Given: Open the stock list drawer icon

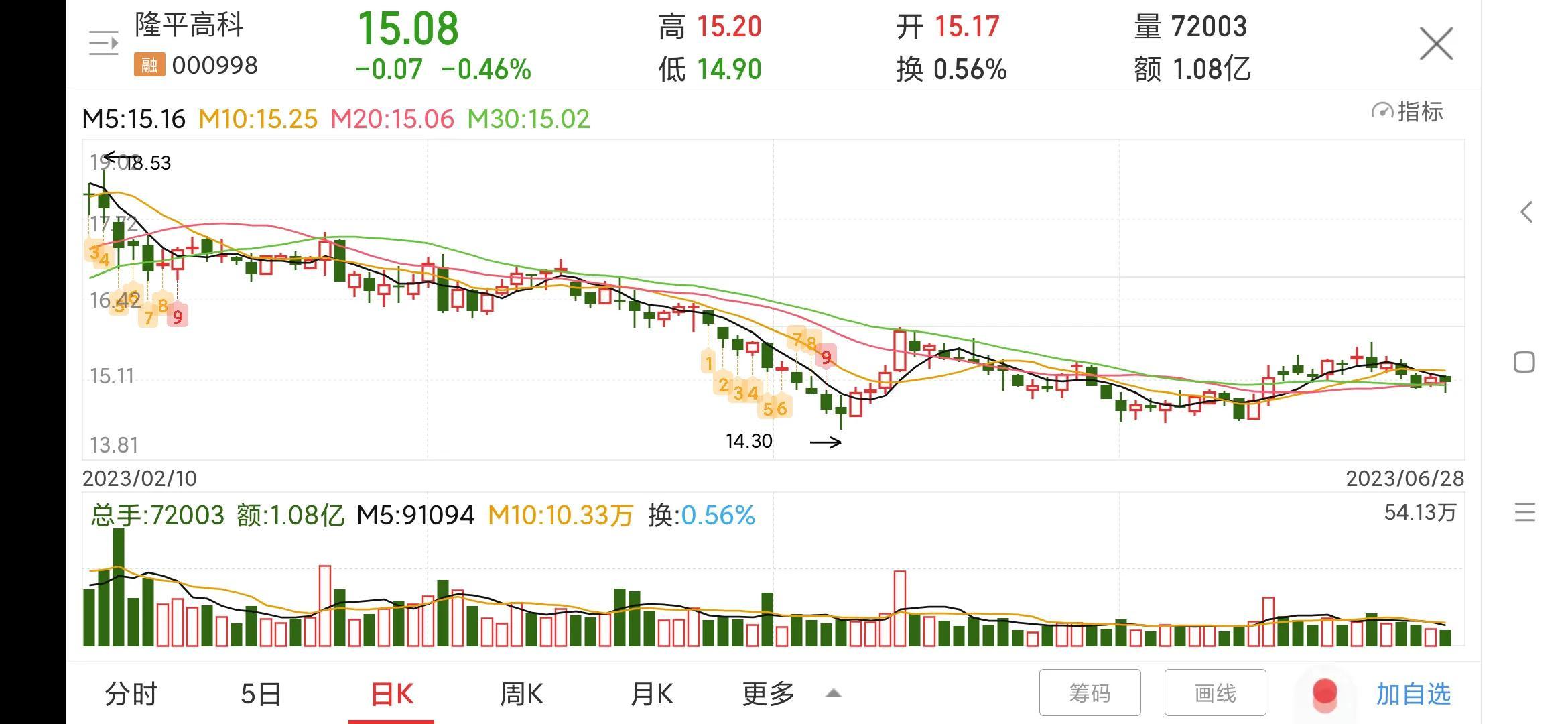Looking at the screenshot, I should [x=104, y=44].
